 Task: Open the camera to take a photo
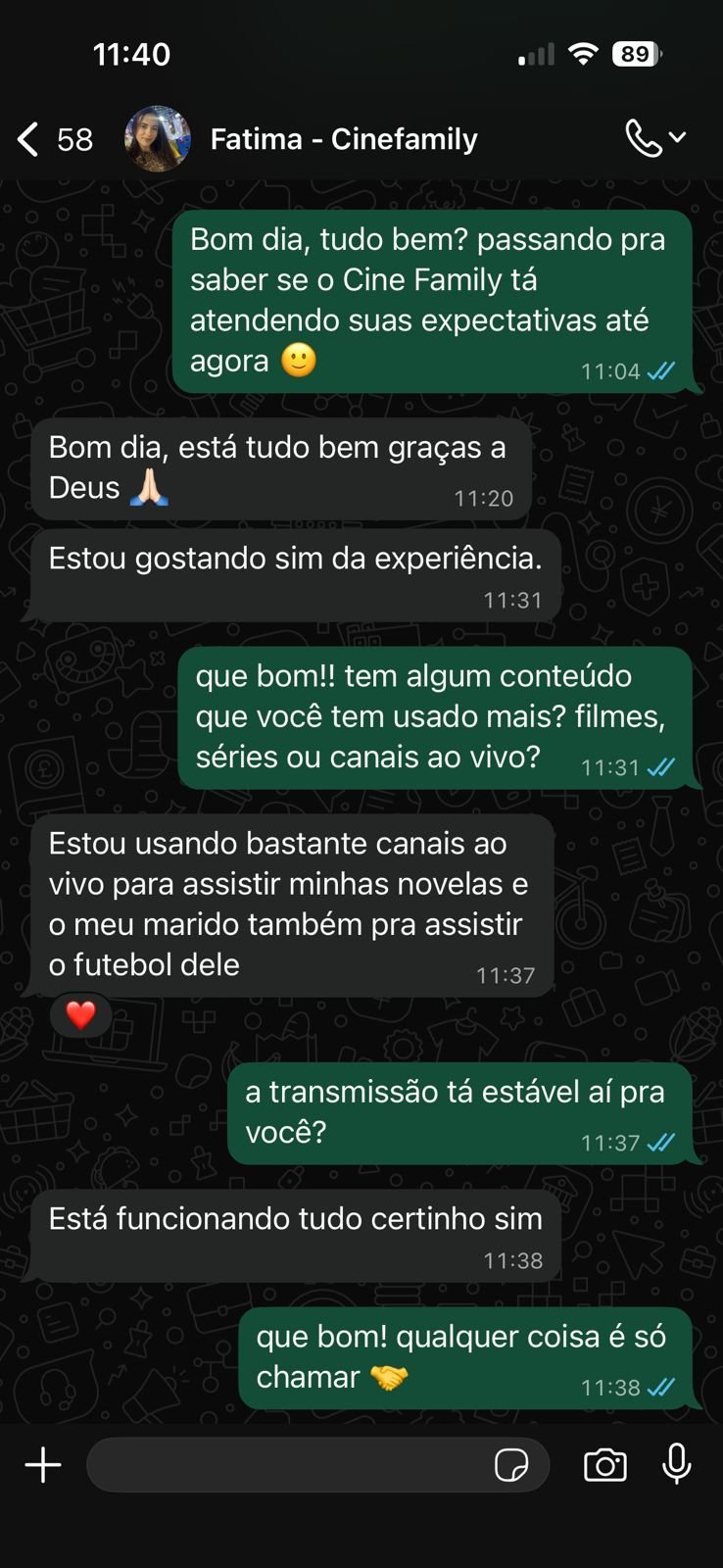[604, 1465]
